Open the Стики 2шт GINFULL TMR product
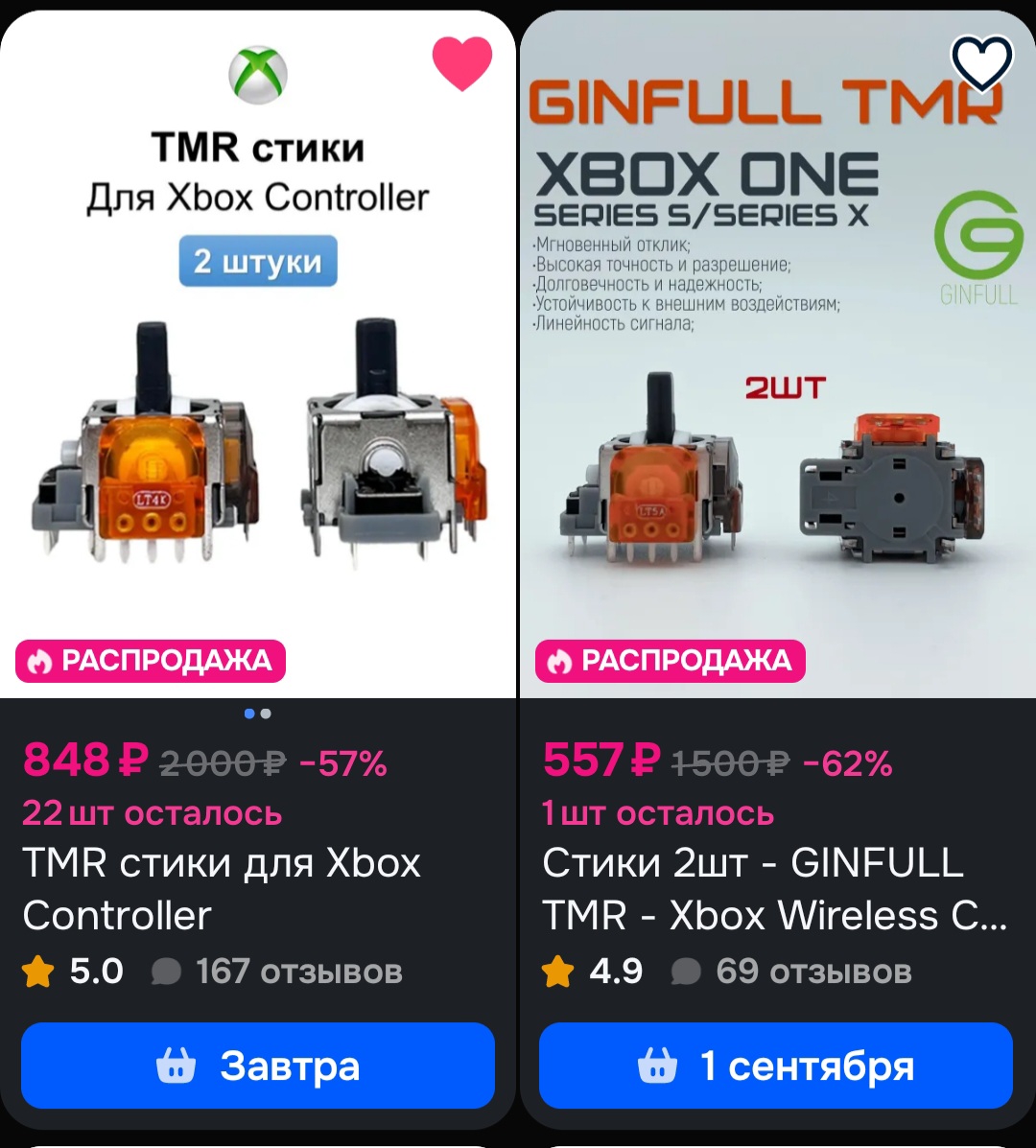 (773, 888)
